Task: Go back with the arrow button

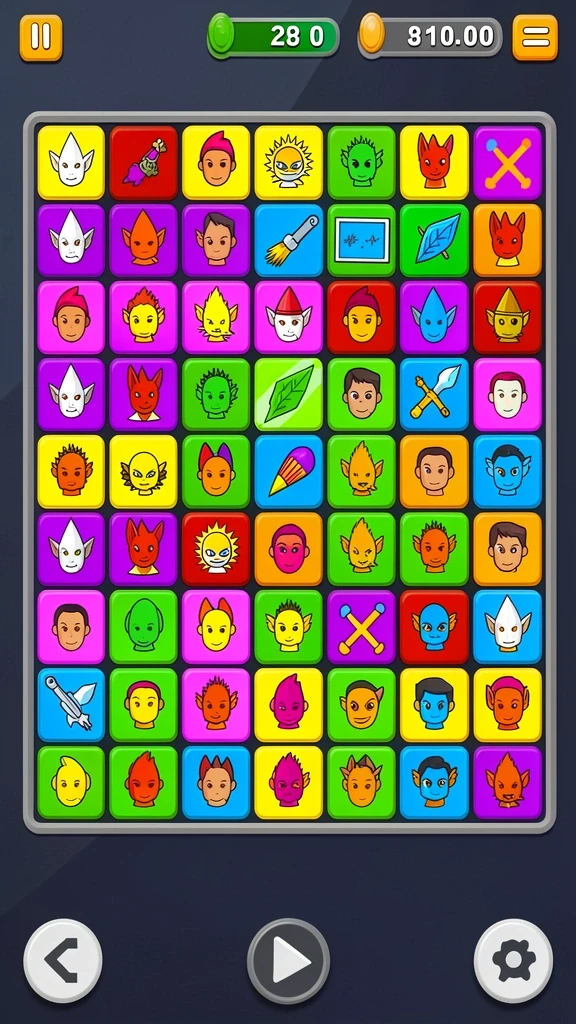Action: pos(63,960)
